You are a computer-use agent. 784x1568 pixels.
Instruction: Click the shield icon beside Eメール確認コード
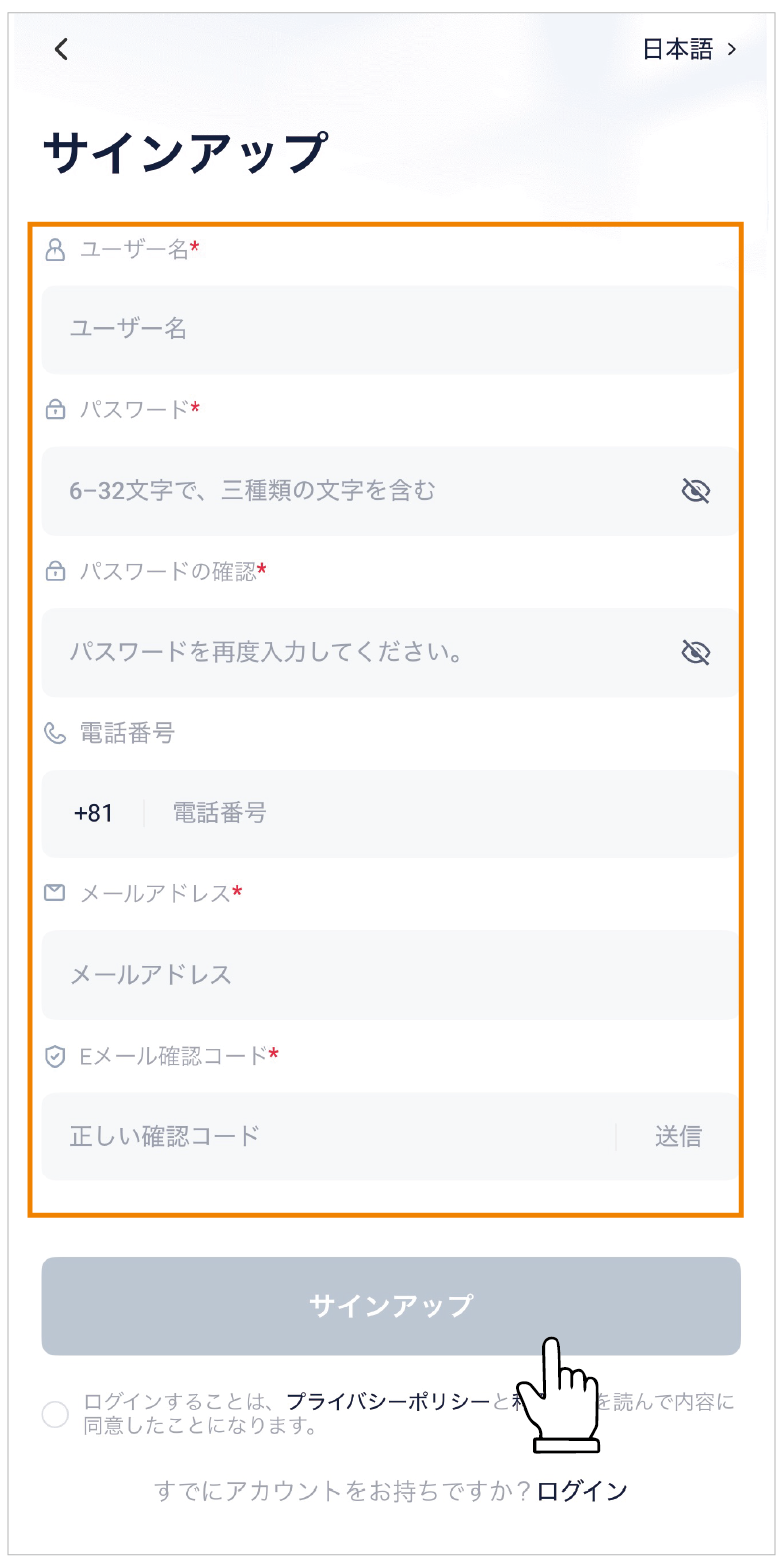click(x=56, y=1056)
